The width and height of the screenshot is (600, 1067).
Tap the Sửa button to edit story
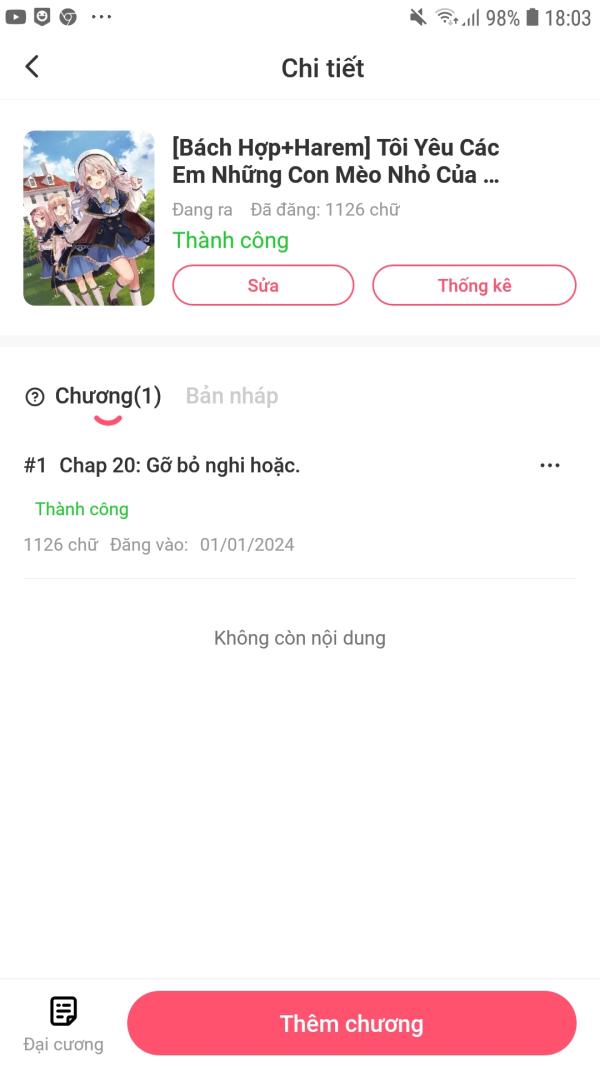(x=263, y=285)
